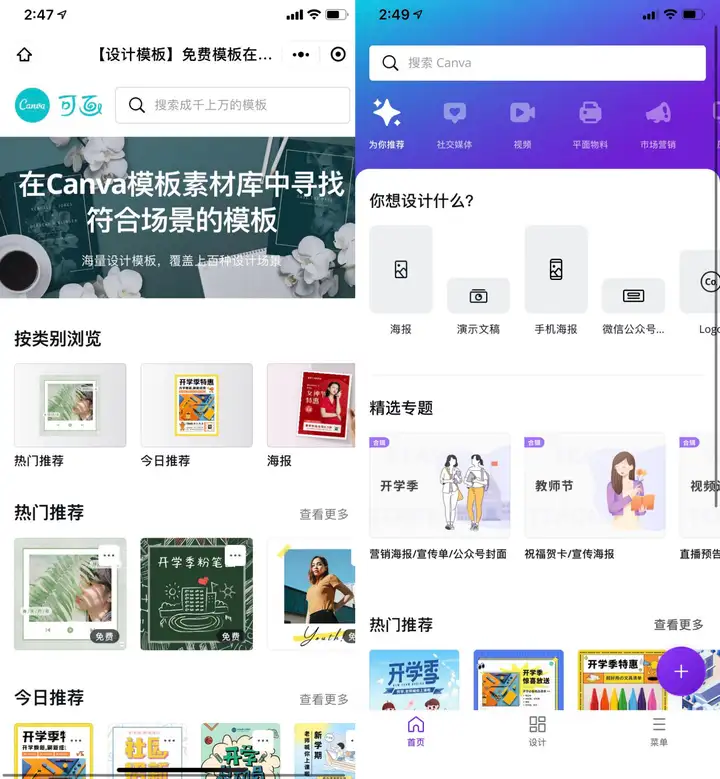This screenshot has width=720, height=779.
Task: Open the mini program three-dot menu
Action: (x=301, y=55)
